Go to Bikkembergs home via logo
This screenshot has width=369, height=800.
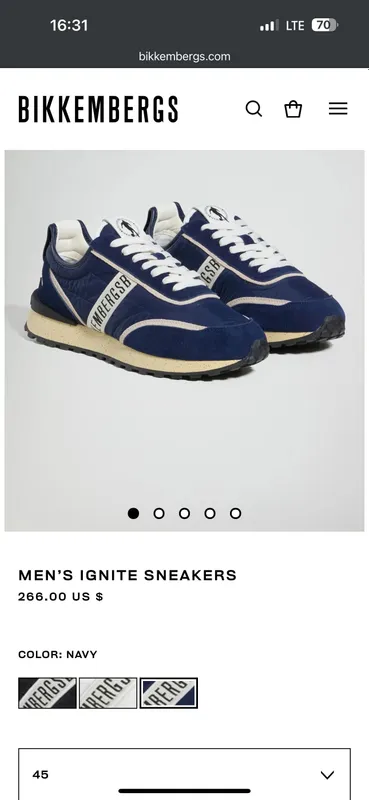[99, 109]
